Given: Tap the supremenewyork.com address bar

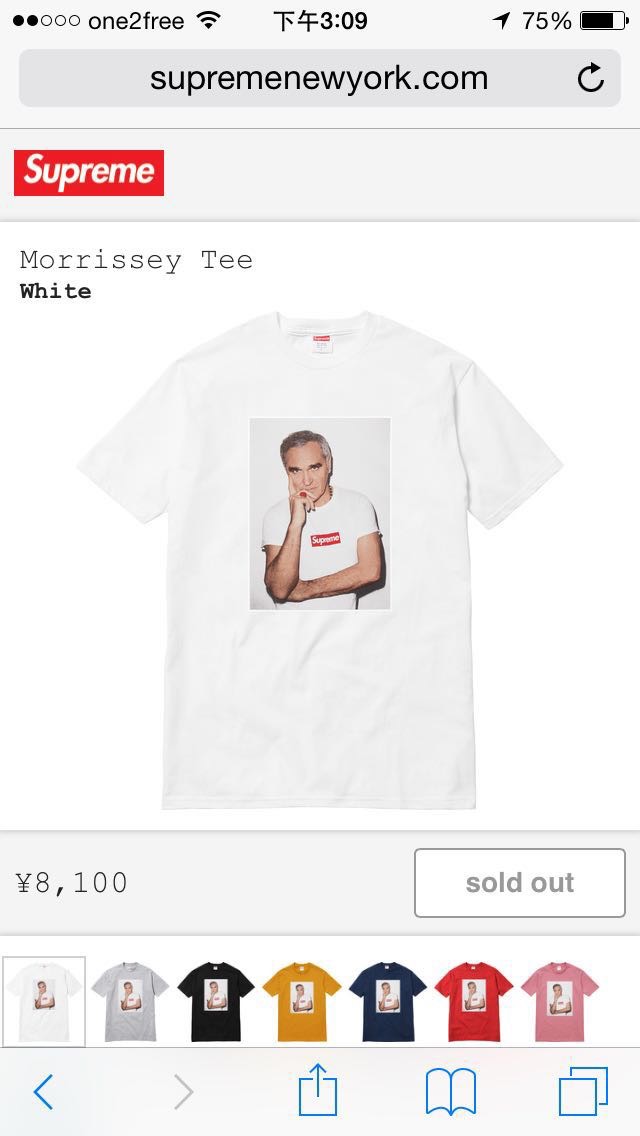Looking at the screenshot, I should click(320, 78).
